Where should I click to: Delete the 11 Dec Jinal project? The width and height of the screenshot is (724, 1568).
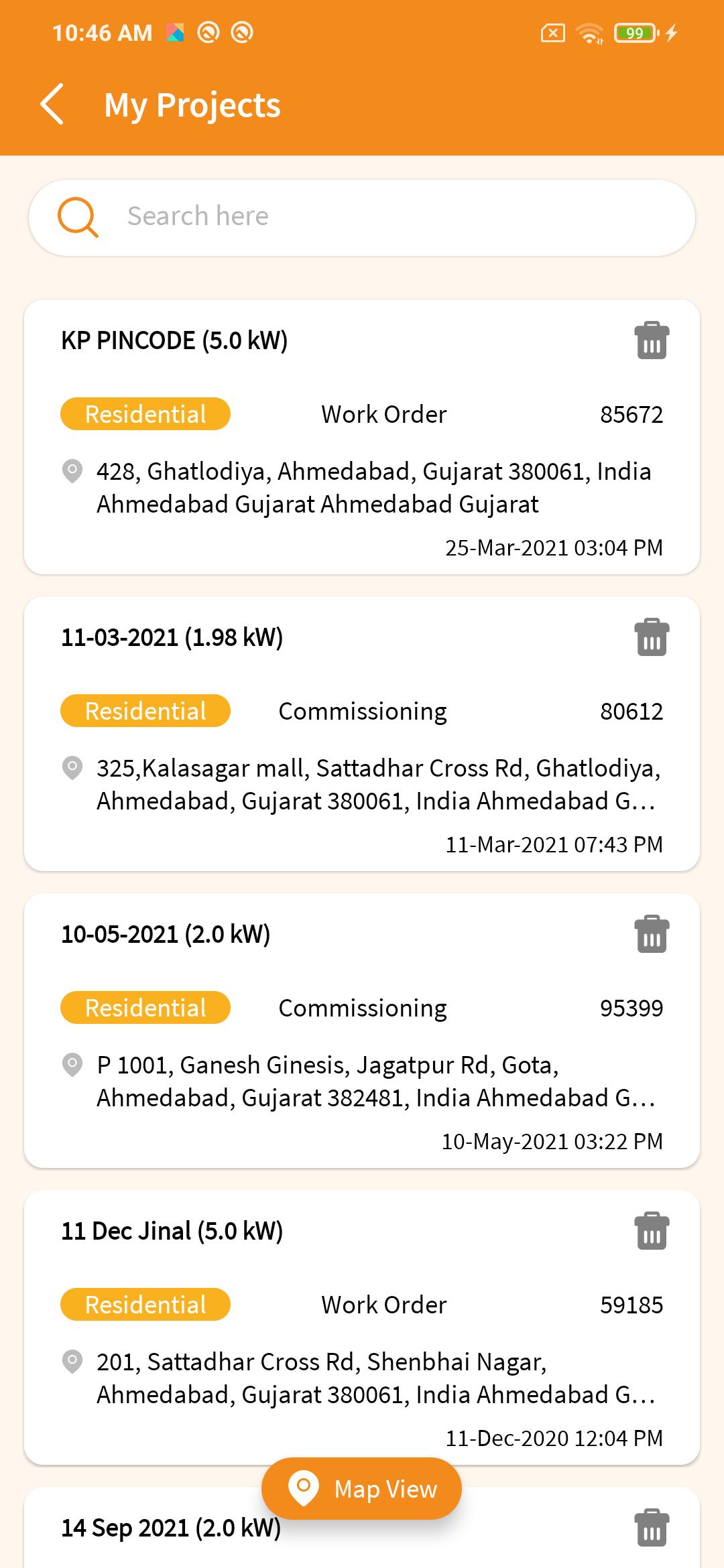coord(651,1231)
